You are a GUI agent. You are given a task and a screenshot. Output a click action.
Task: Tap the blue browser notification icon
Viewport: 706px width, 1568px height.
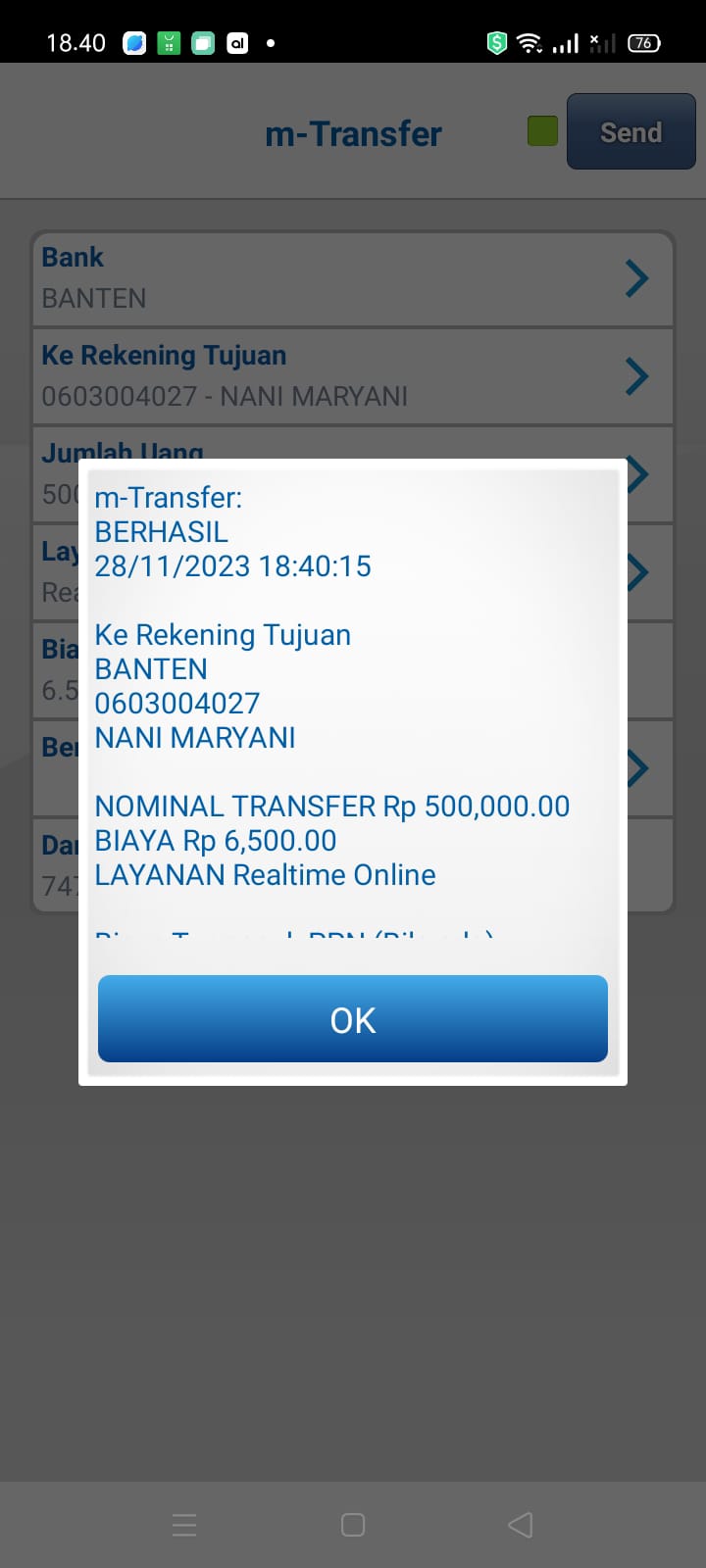pyautogui.click(x=133, y=42)
